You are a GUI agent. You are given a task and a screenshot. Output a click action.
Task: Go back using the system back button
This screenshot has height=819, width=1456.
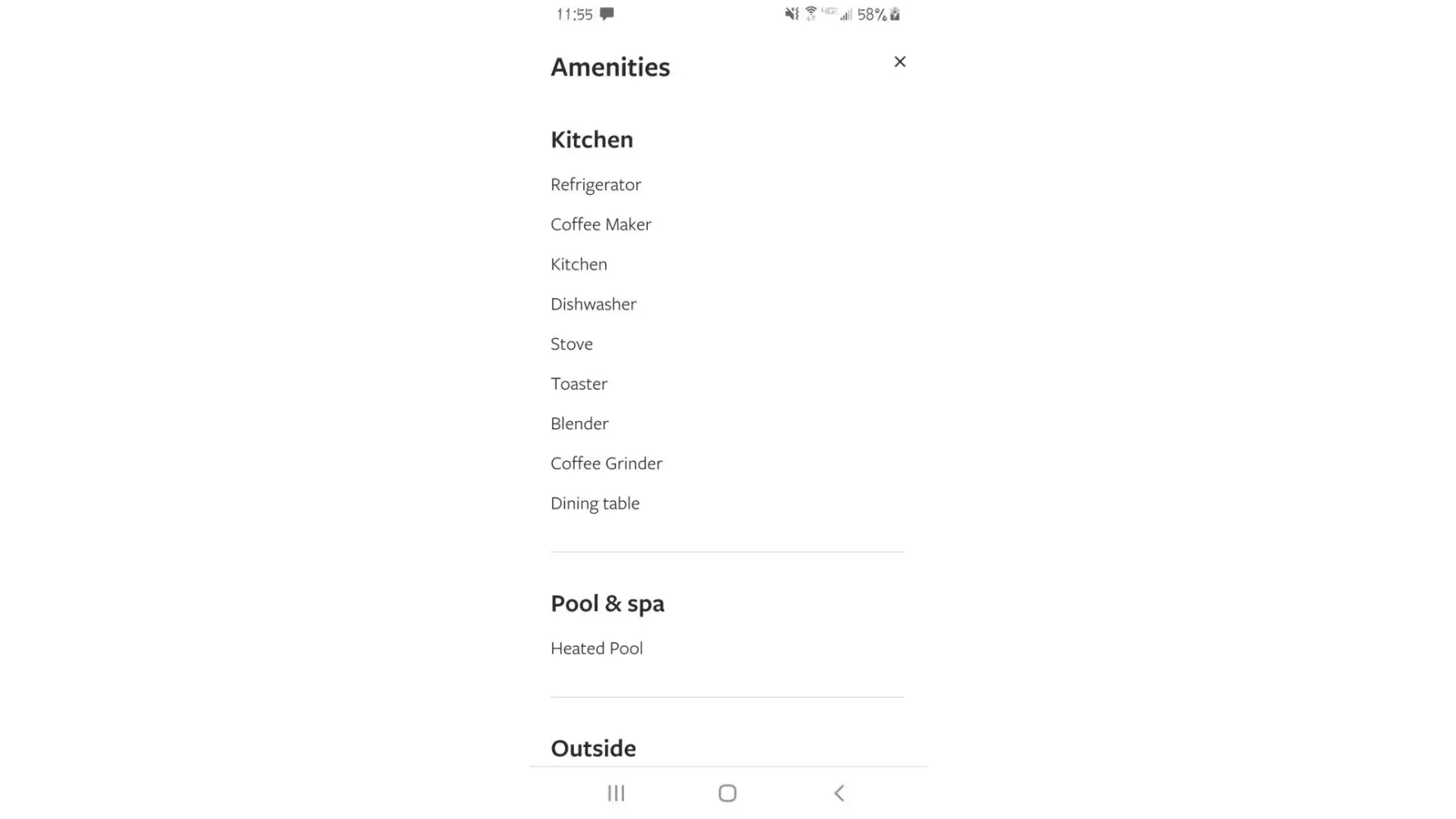pyautogui.click(x=839, y=793)
